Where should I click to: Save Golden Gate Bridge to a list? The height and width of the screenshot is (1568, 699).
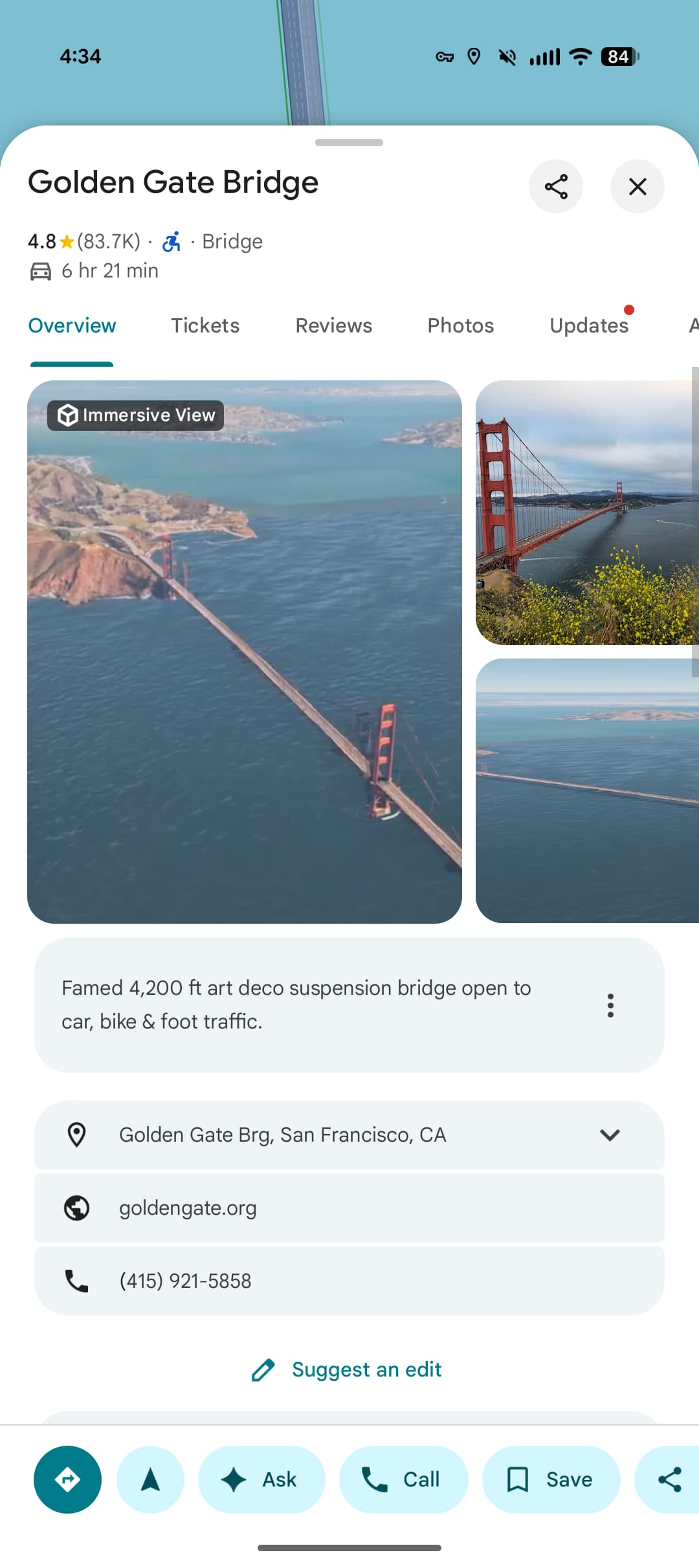tap(551, 1479)
